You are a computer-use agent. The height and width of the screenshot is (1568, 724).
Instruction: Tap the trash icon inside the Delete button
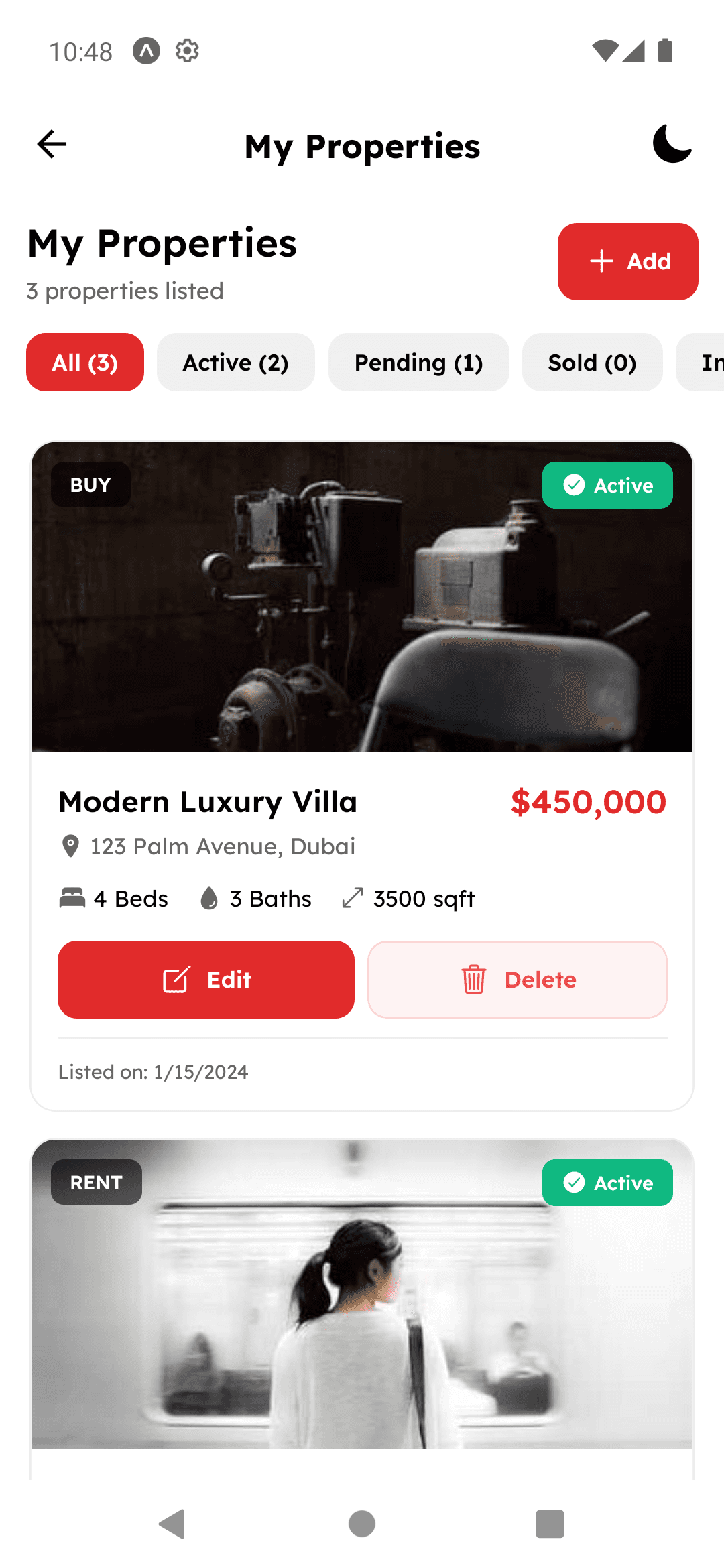pos(473,980)
